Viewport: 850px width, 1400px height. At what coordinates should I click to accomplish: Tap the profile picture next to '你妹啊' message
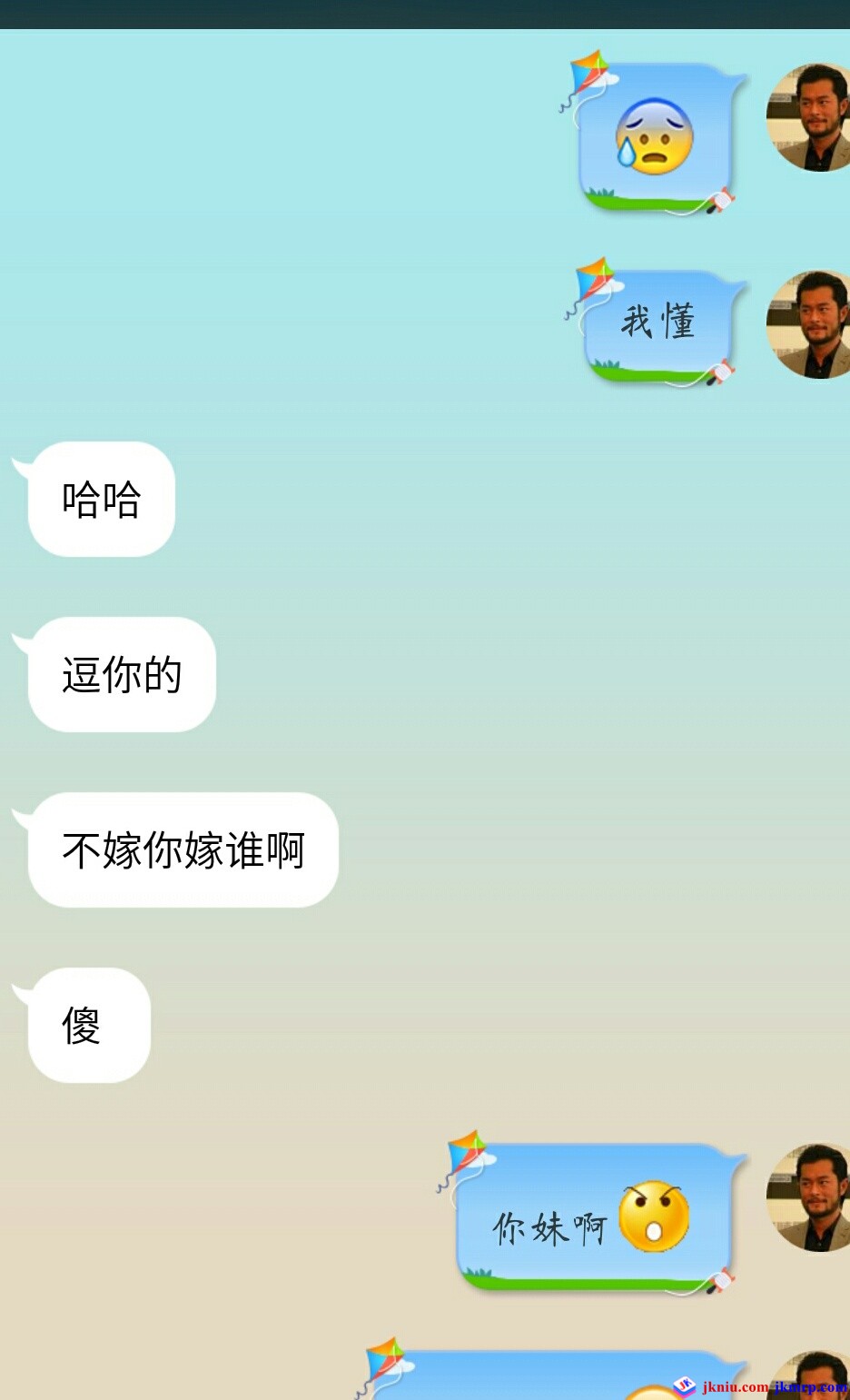coord(811,1197)
